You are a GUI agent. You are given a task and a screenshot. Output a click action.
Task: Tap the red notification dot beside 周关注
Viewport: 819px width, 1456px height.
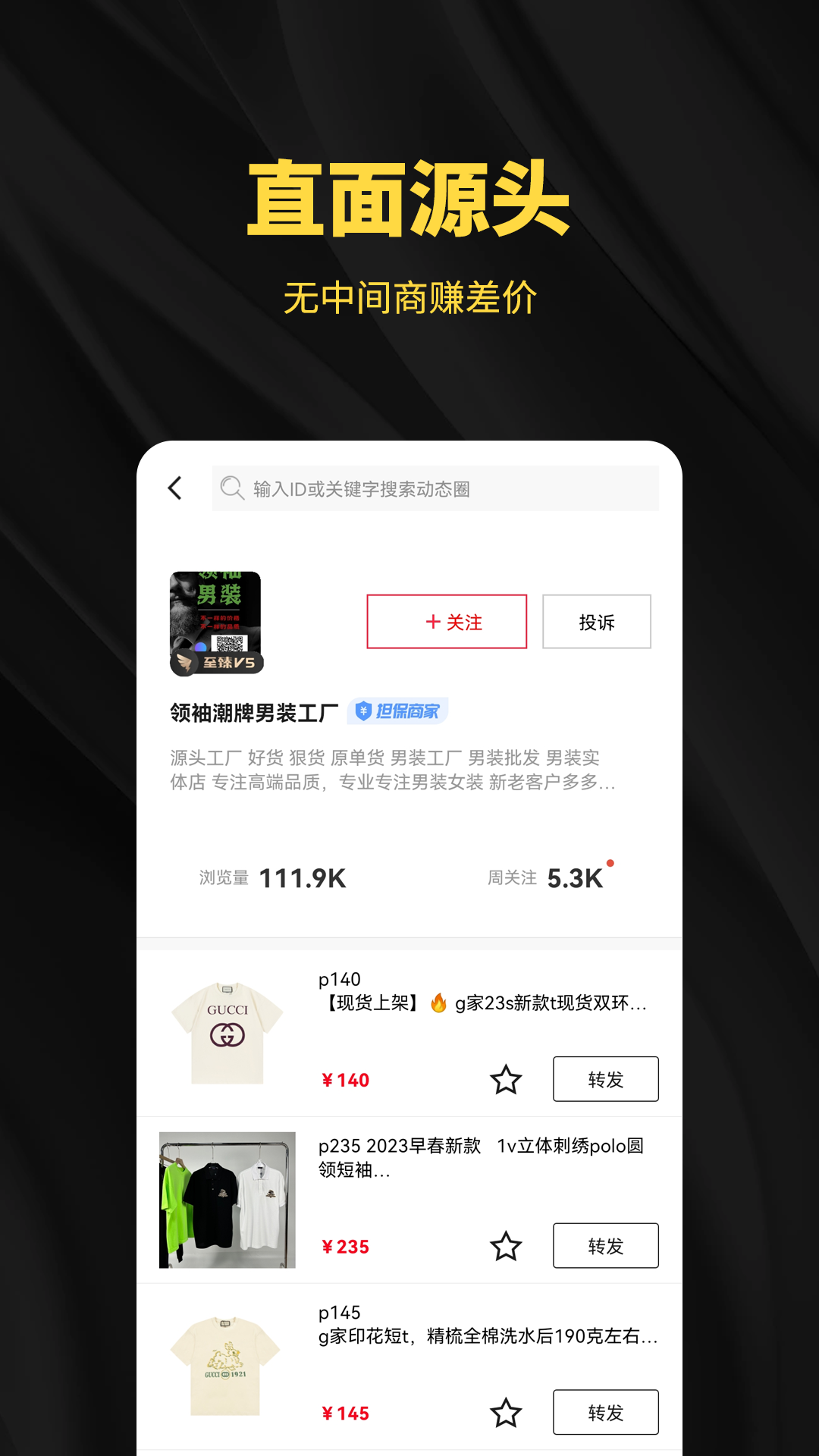point(611,862)
